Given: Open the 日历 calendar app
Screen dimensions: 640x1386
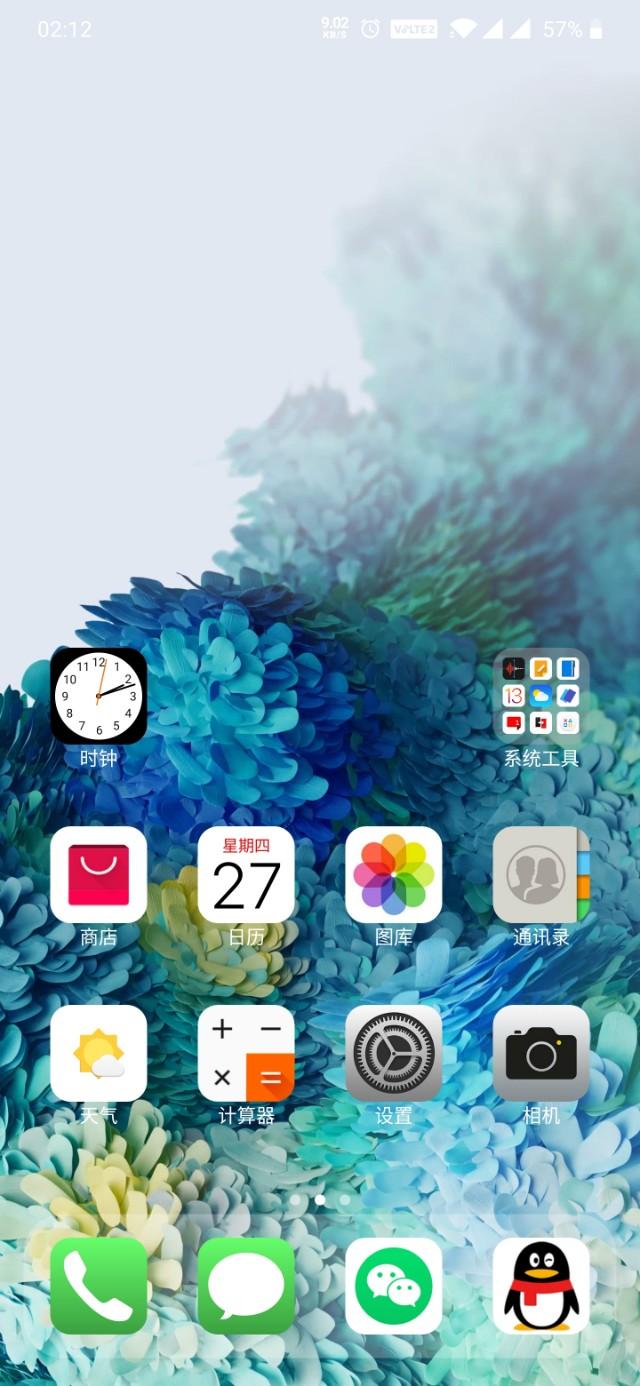Looking at the screenshot, I should coord(246,874).
